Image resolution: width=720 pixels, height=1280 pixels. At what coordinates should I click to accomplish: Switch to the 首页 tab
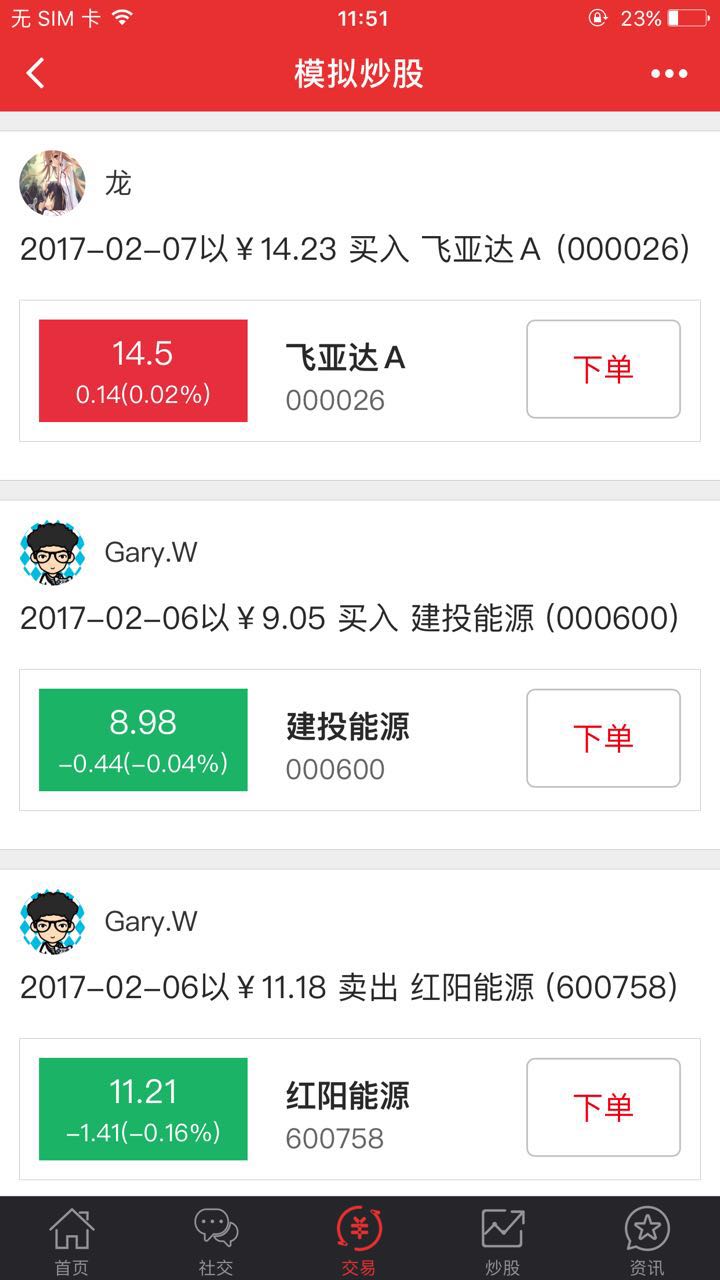[x=71, y=1240]
